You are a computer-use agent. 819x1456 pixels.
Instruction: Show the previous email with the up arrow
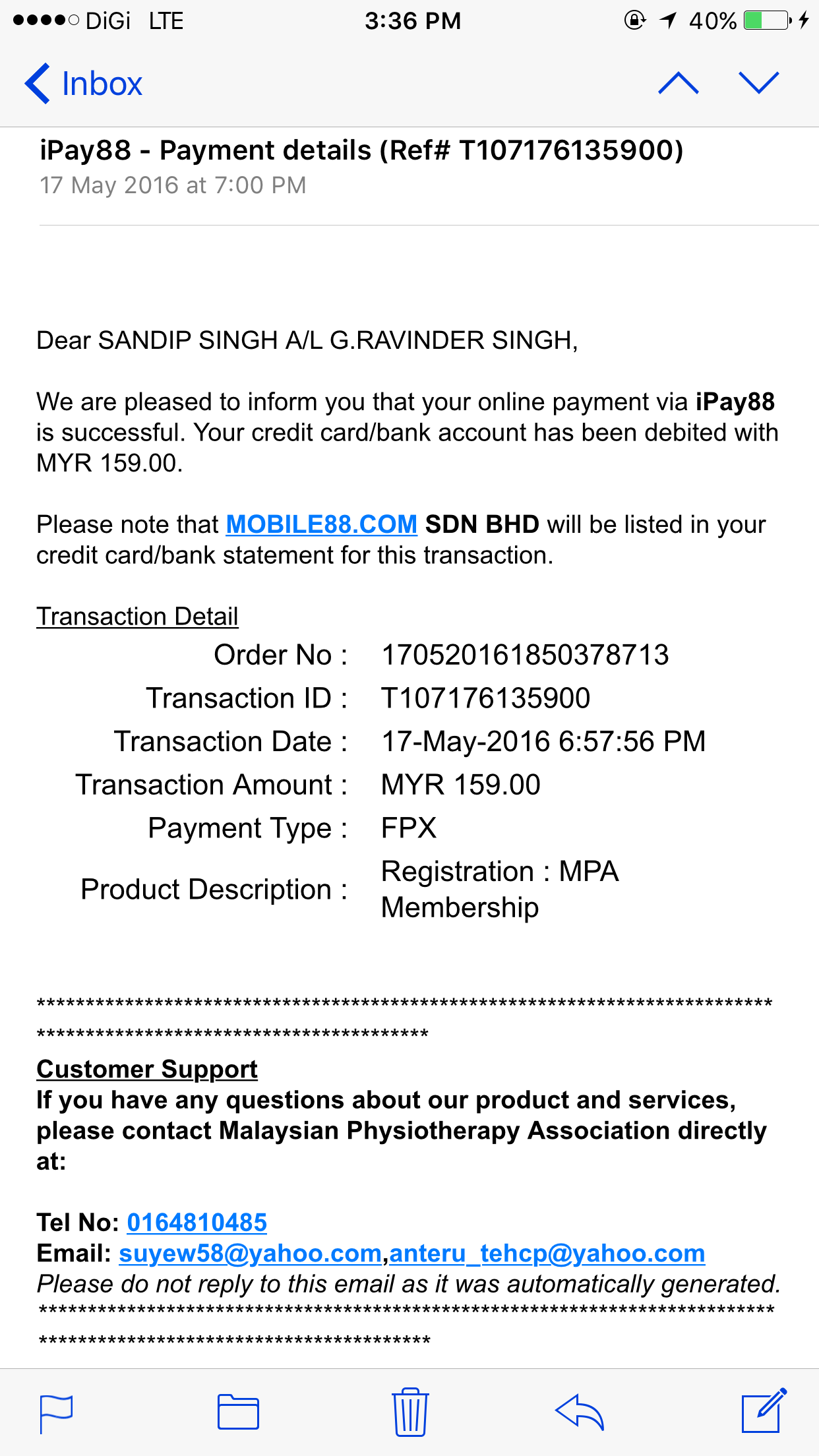click(678, 84)
